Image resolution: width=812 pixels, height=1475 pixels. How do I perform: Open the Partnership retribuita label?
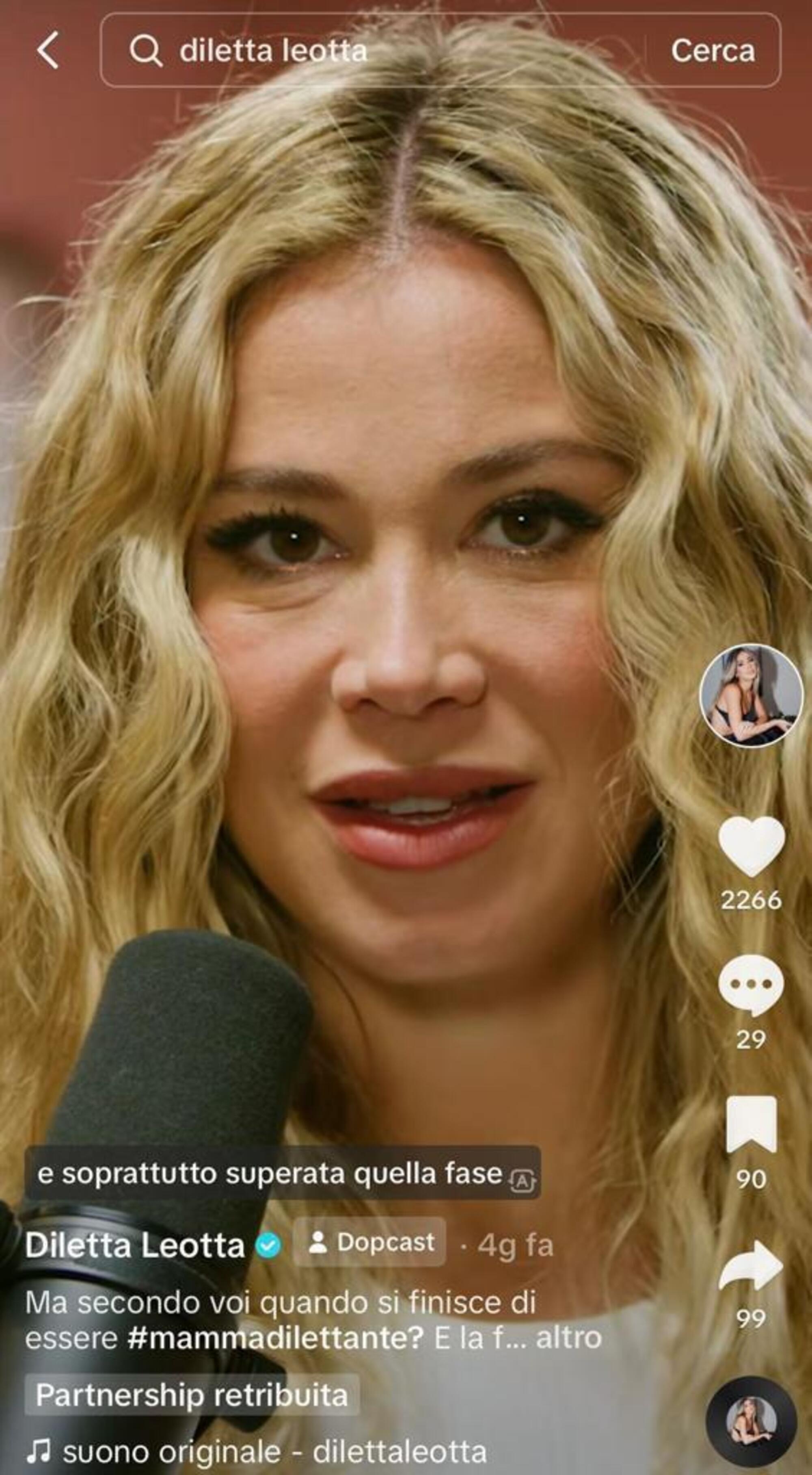pyautogui.click(x=192, y=1395)
